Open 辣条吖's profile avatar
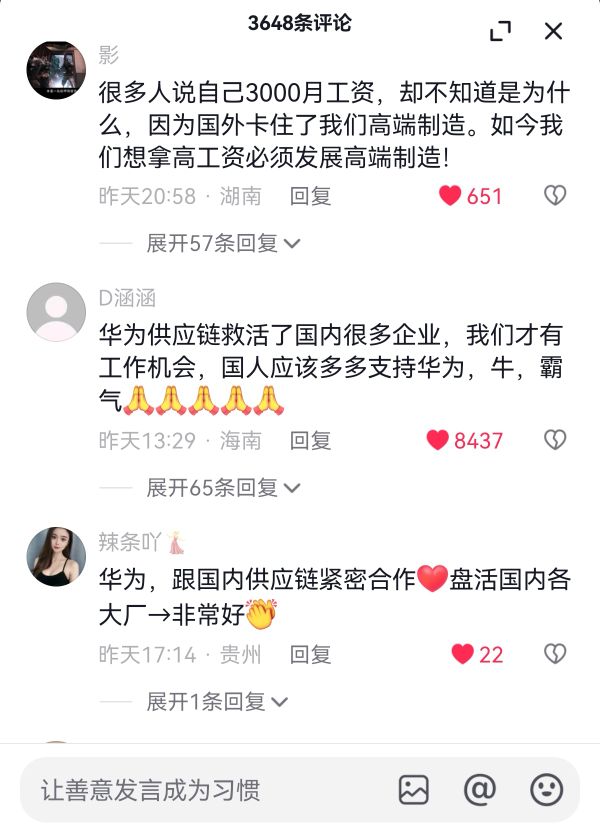 (x=56, y=557)
